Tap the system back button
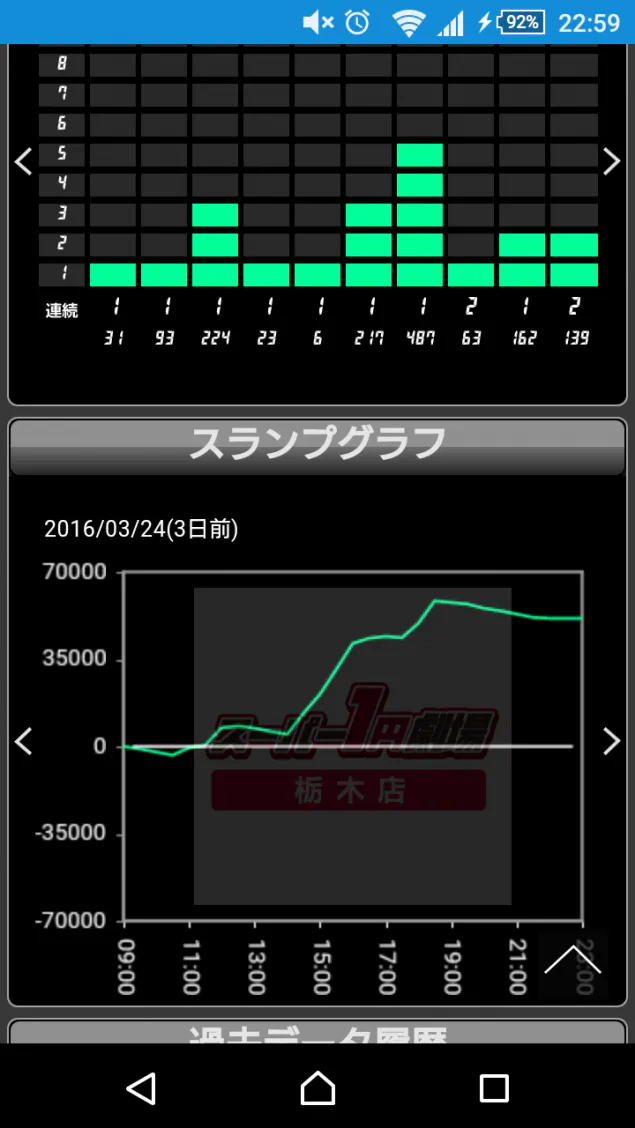The width and height of the screenshot is (635, 1128). pos(141,1088)
